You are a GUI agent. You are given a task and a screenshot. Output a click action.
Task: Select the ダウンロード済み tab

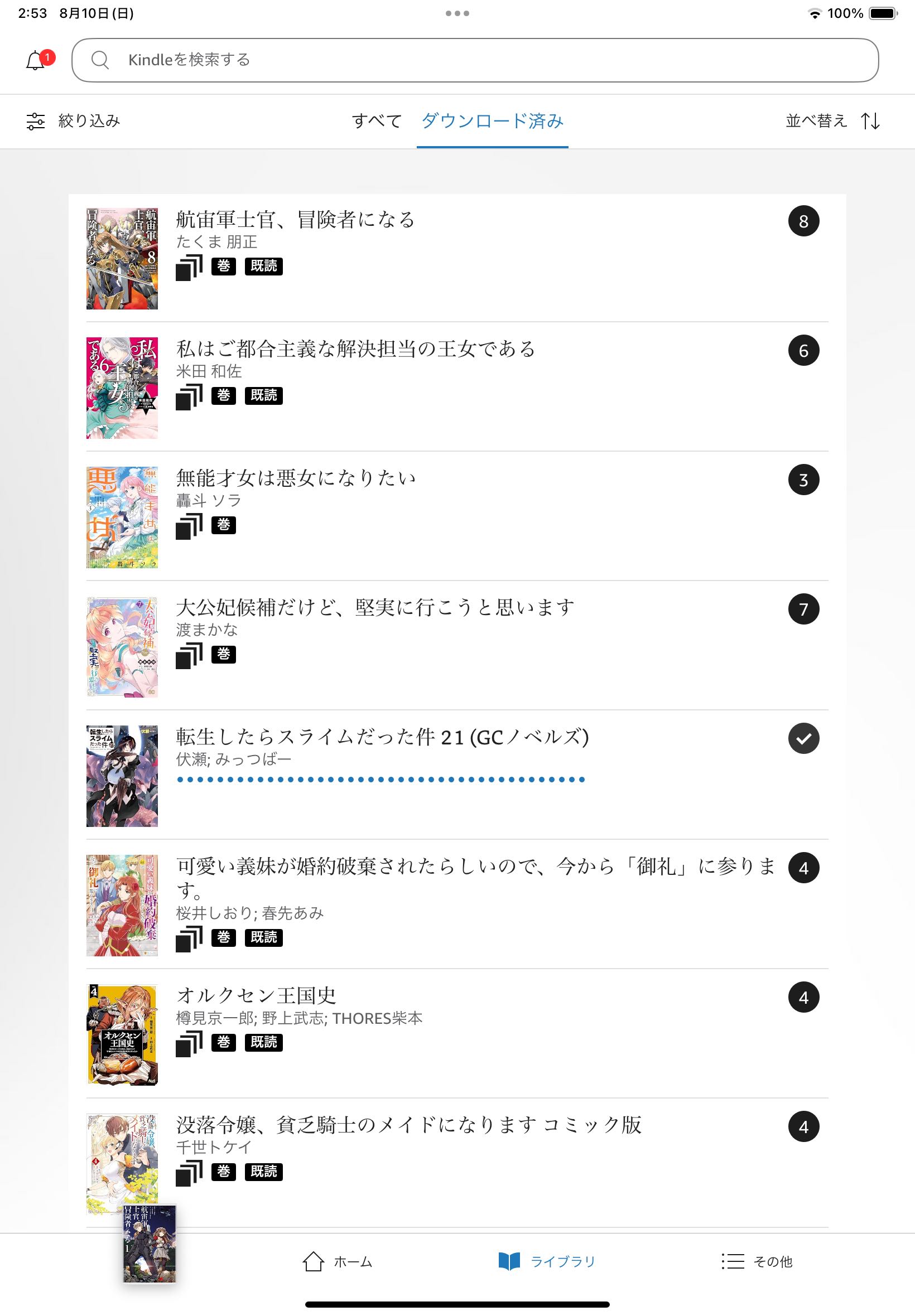pyautogui.click(x=492, y=121)
